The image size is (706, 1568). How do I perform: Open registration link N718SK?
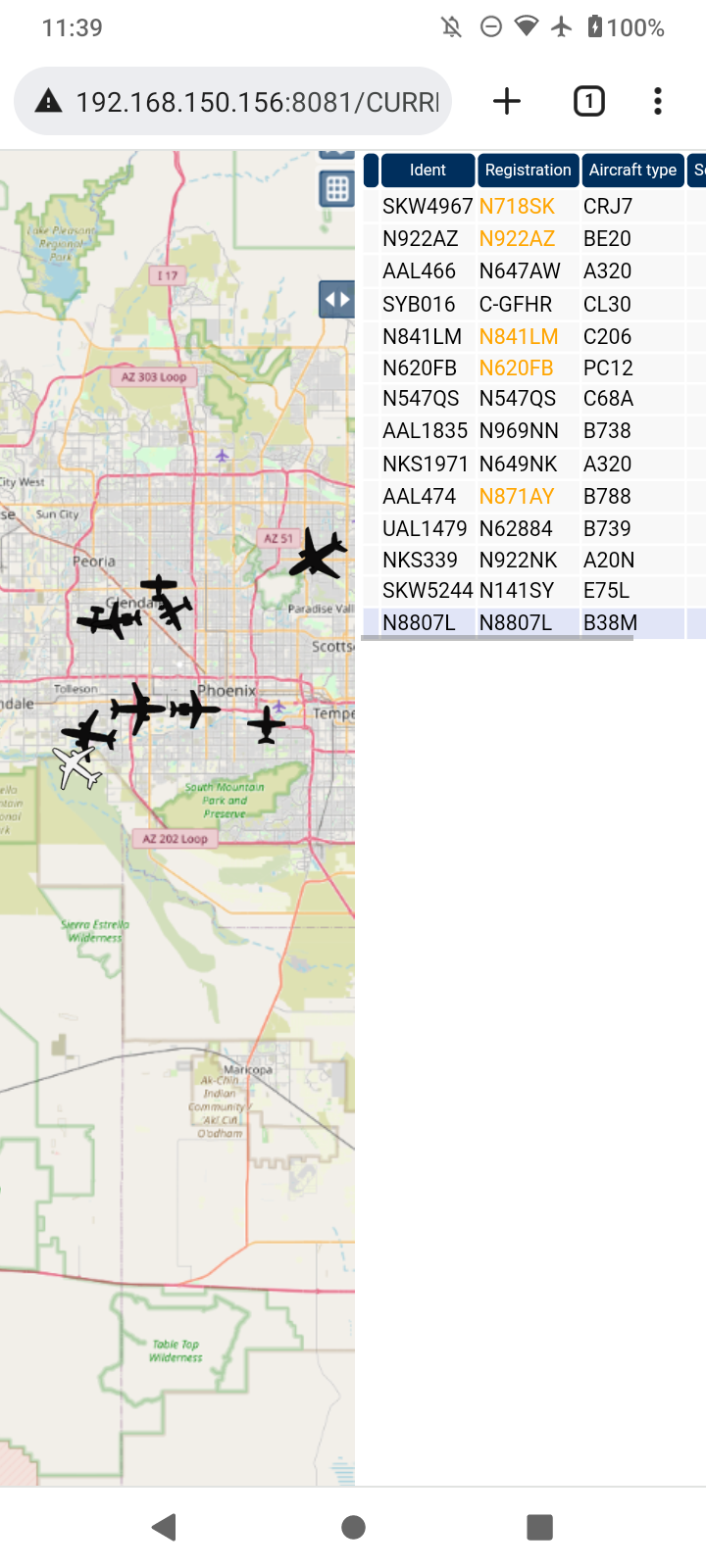517,207
